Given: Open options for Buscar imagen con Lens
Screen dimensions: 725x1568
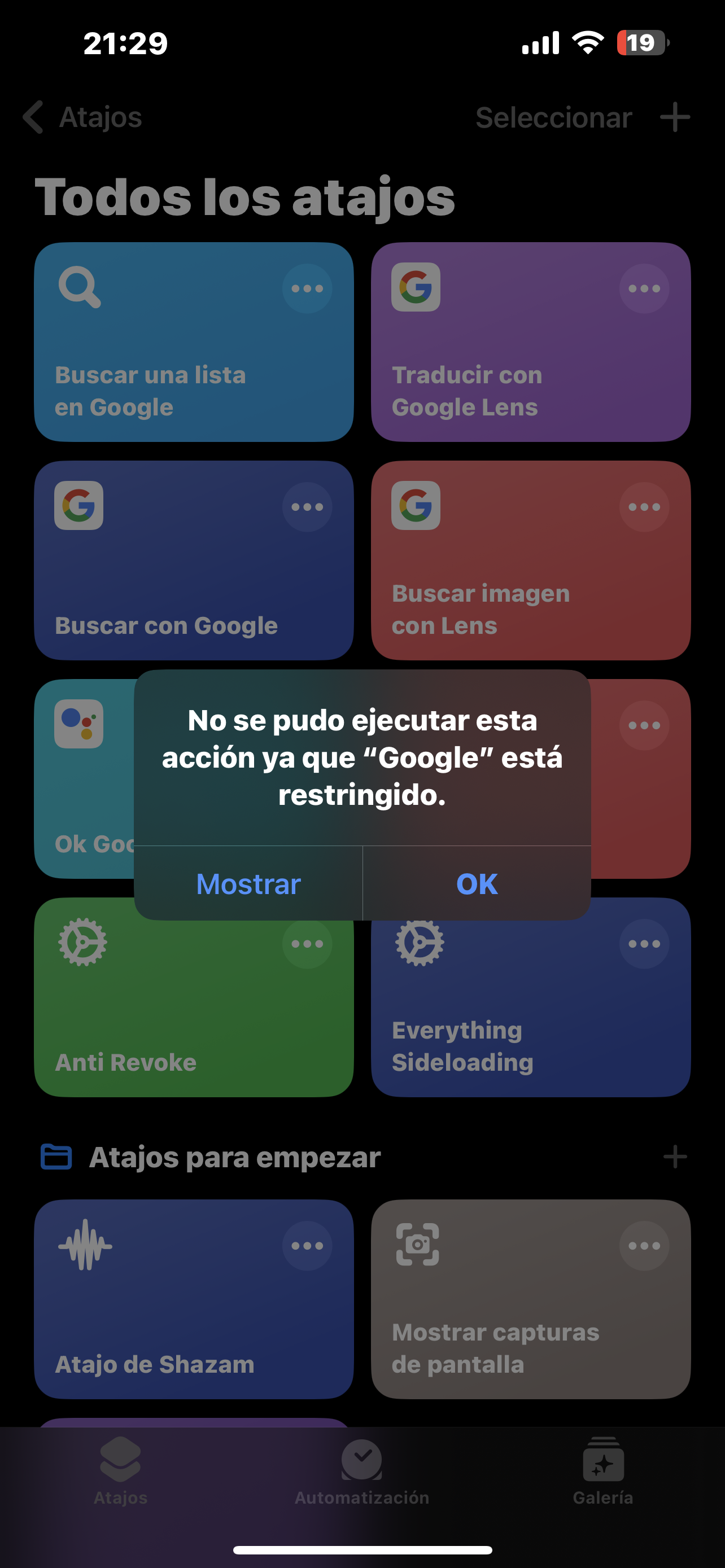Looking at the screenshot, I should (644, 507).
